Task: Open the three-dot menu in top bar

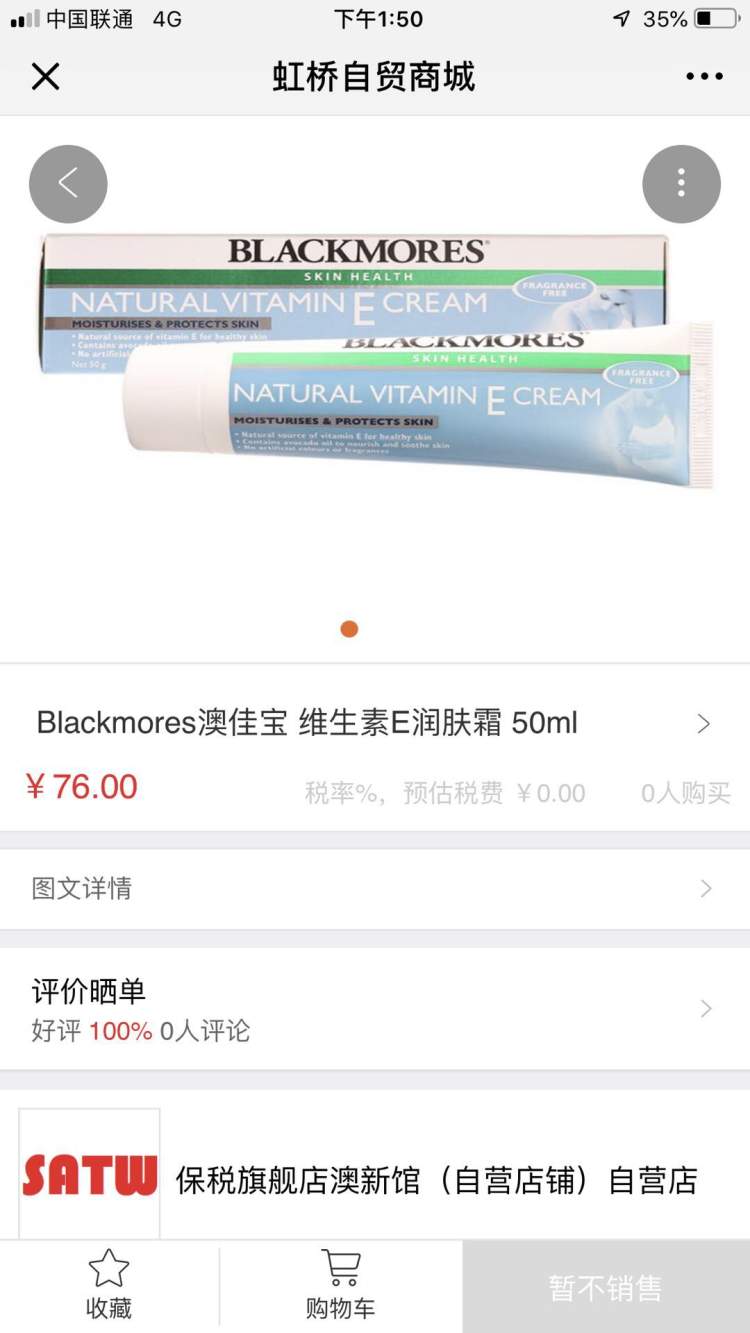Action: (x=704, y=76)
